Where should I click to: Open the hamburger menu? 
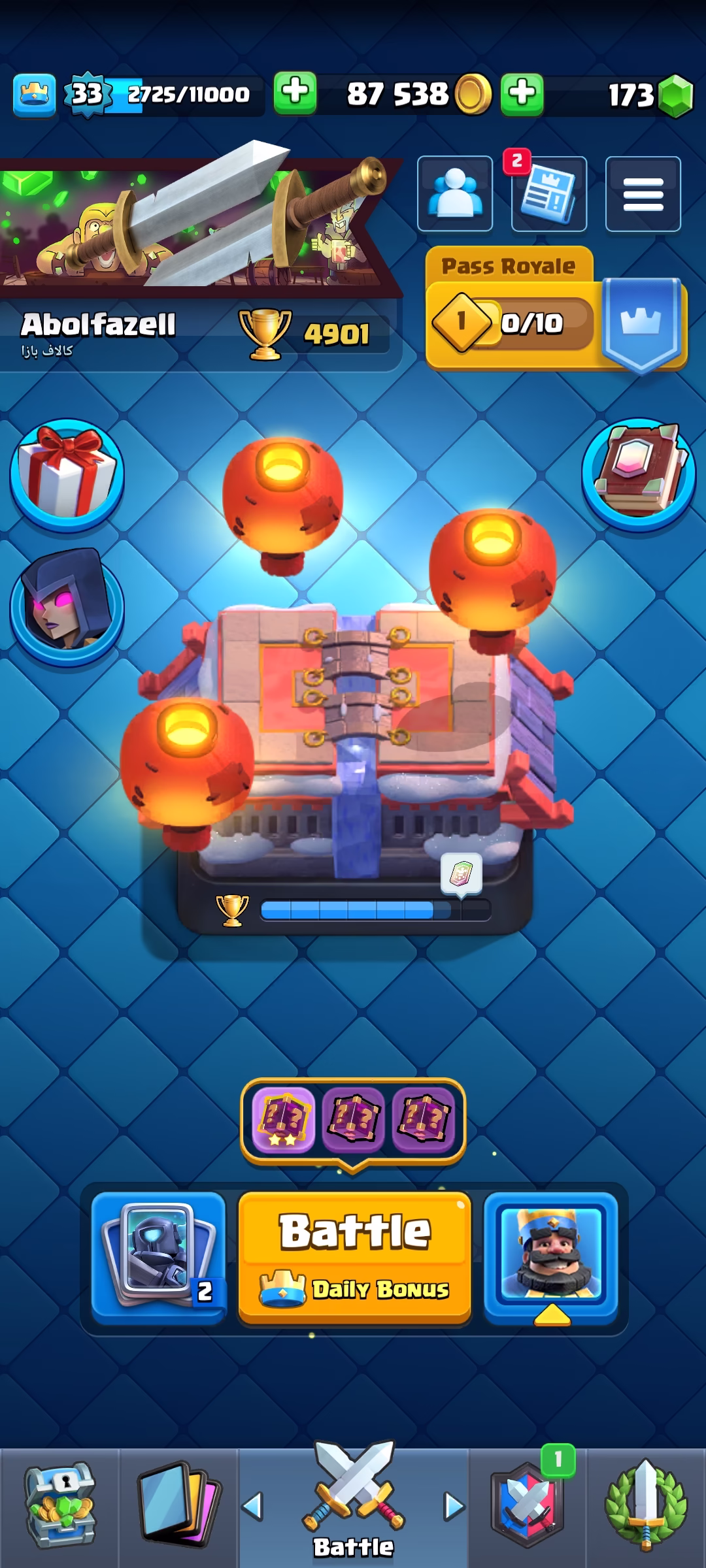tap(643, 194)
